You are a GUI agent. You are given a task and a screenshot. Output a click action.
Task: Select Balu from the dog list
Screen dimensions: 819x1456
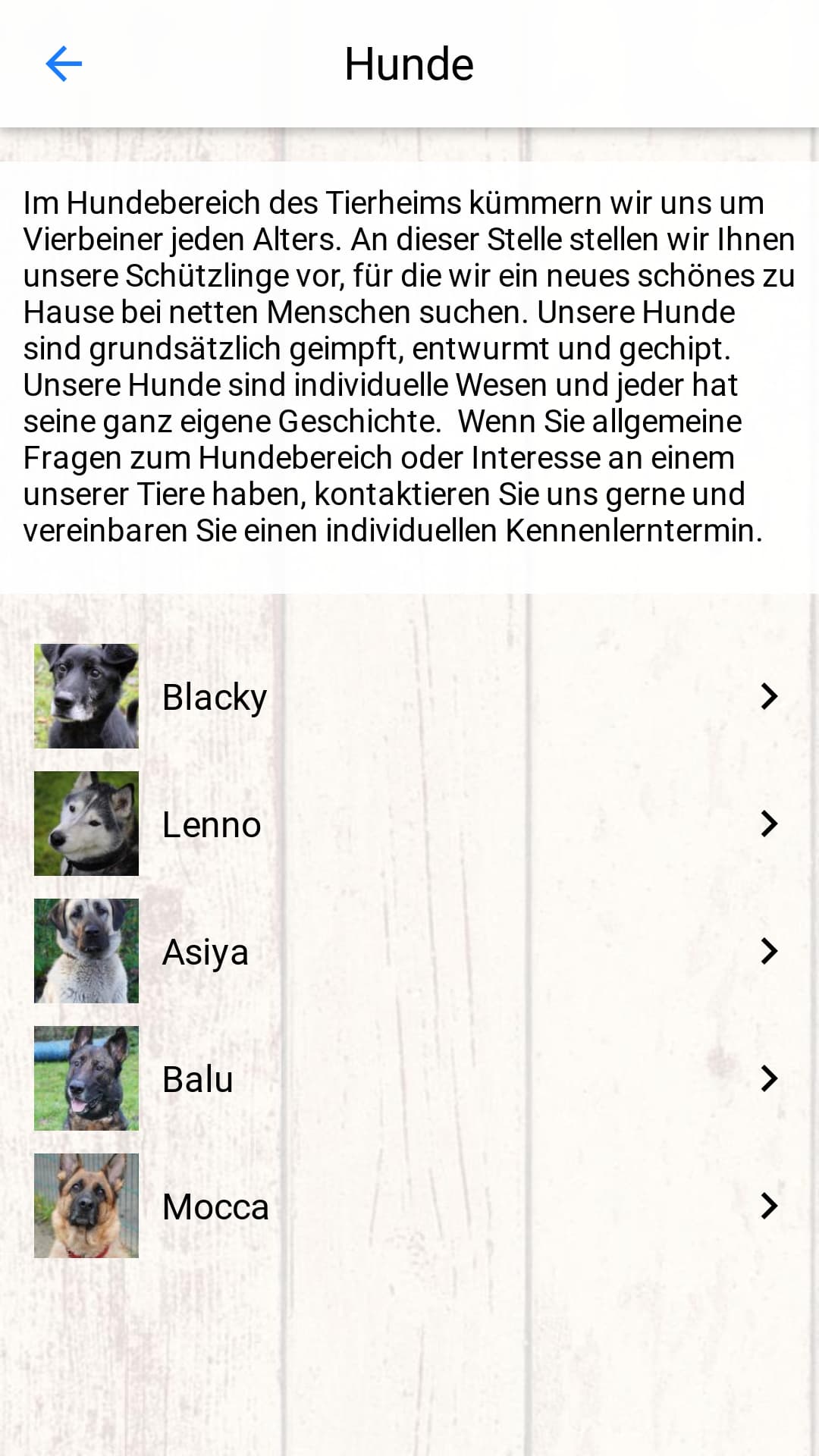[x=198, y=1079]
